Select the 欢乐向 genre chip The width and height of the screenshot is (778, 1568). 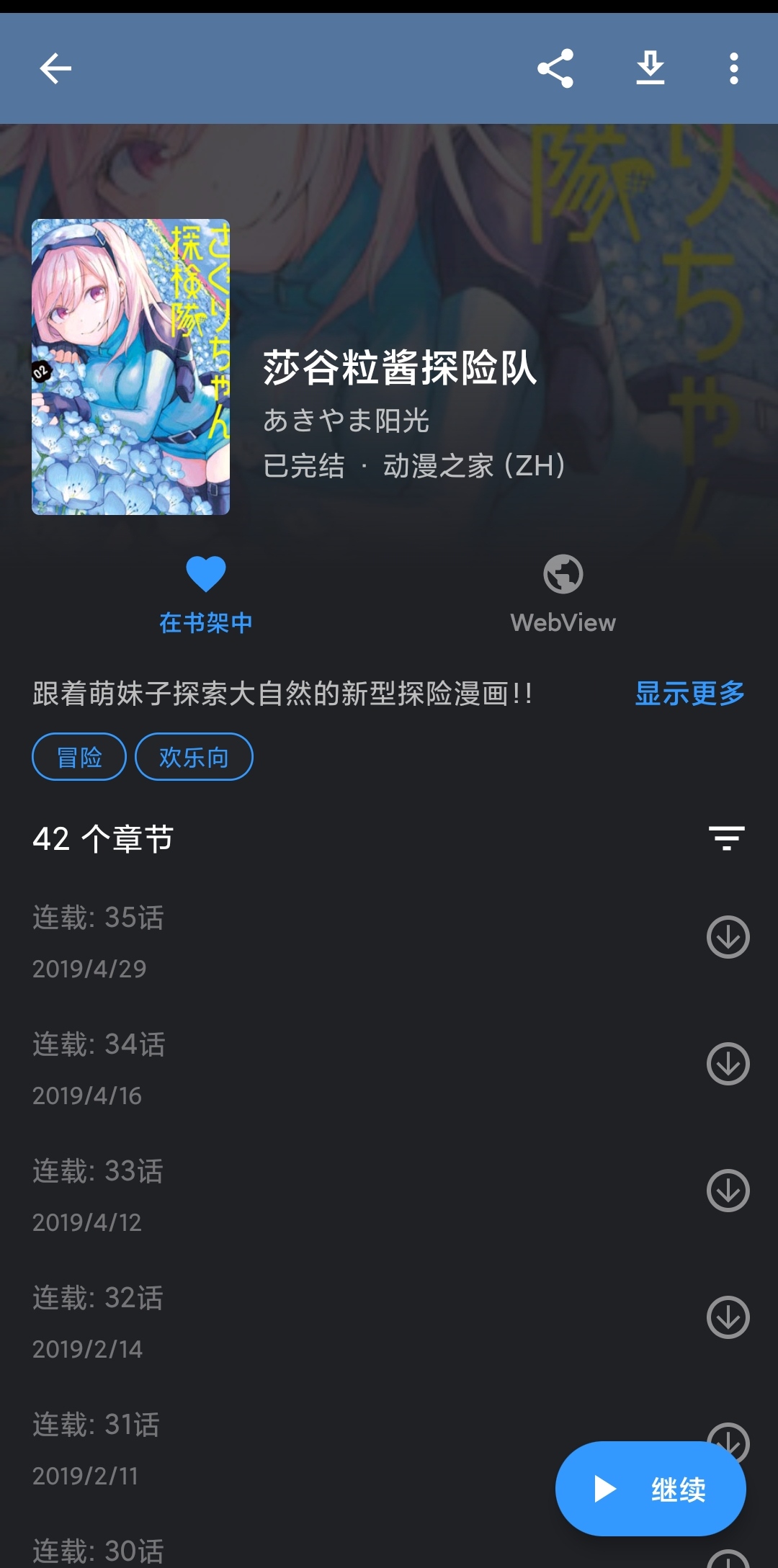click(x=194, y=757)
